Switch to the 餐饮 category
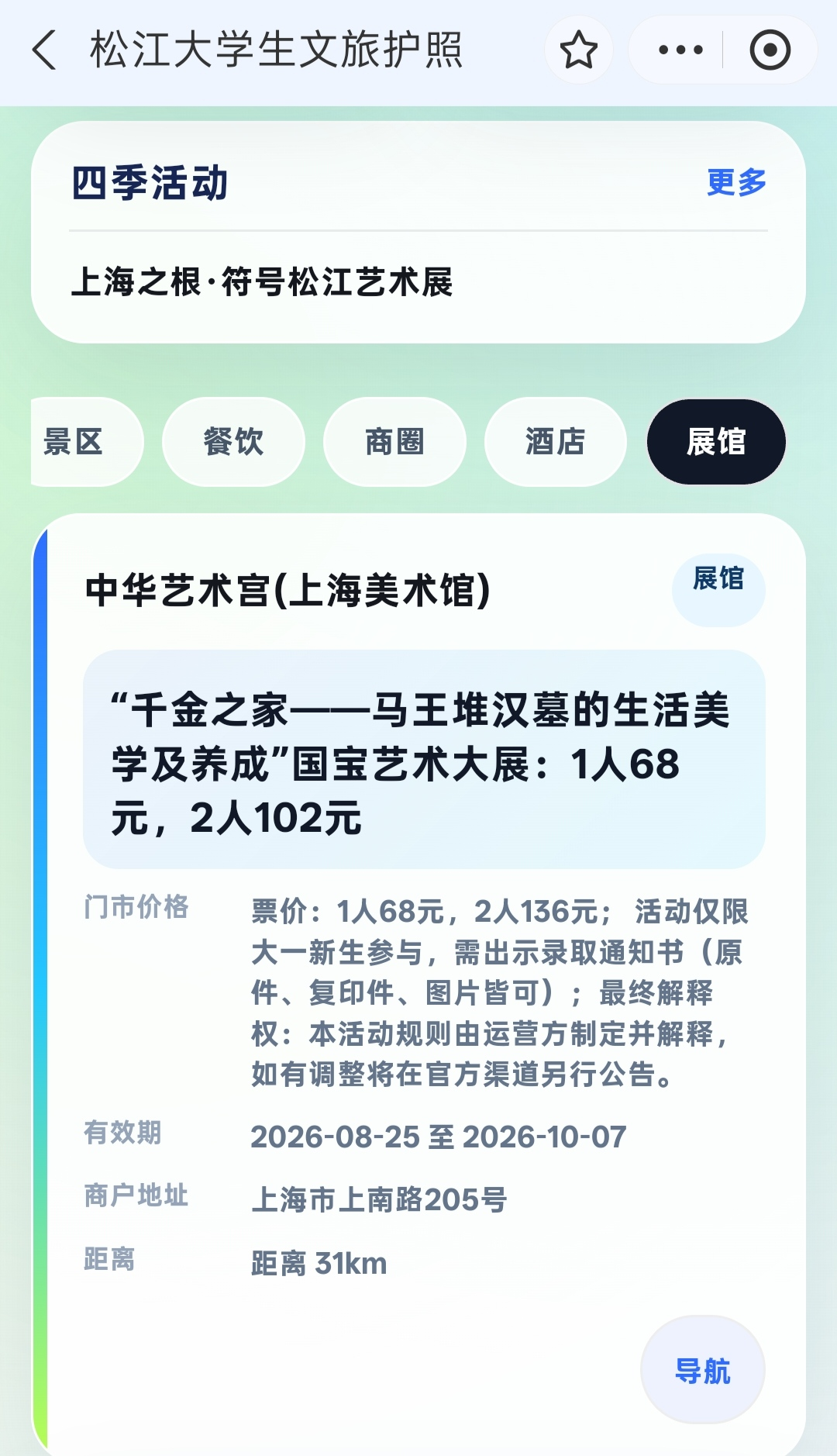The height and width of the screenshot is (1456, 837). tap(233, 442)
